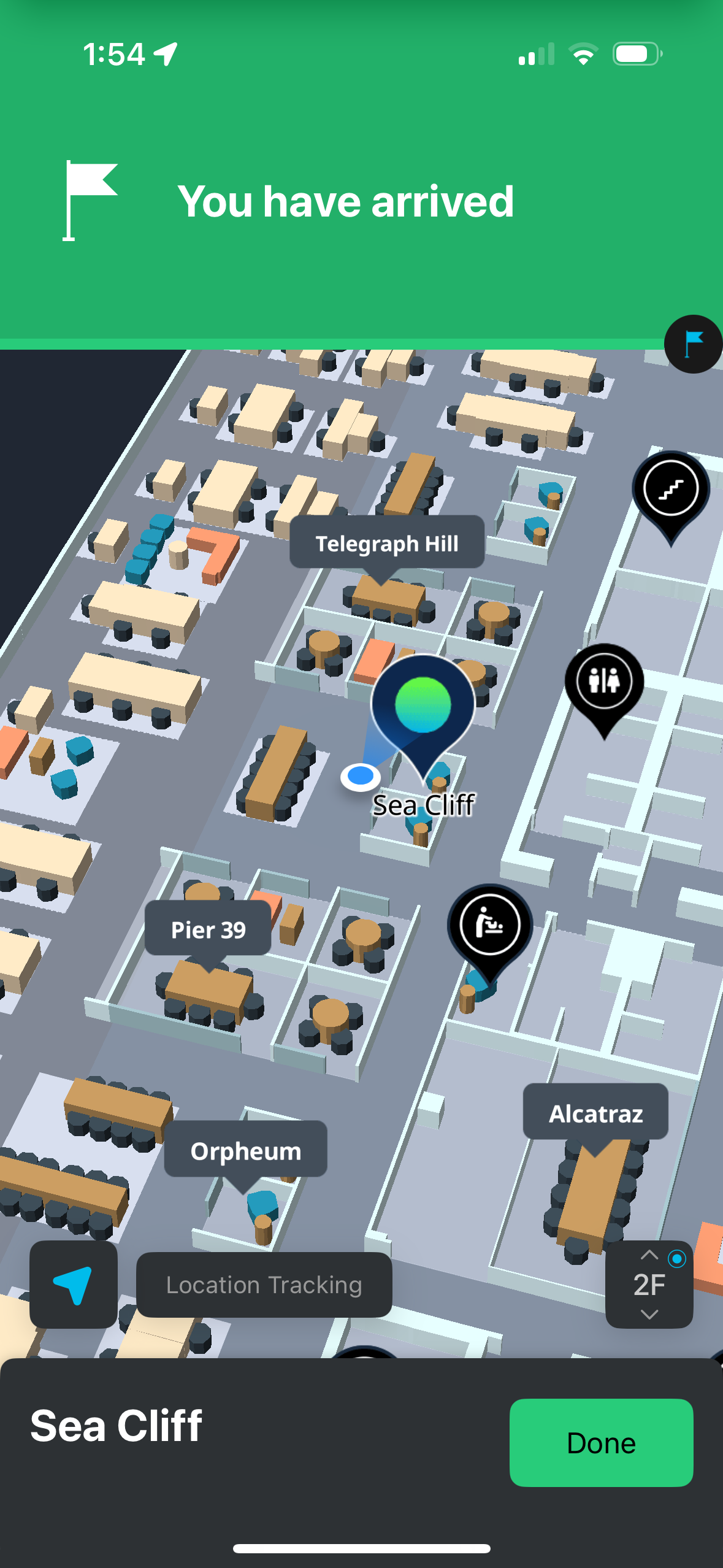Tap the blue flag icon button
The height and width of the screenshot is (1568, 723).
pos(693,344)
